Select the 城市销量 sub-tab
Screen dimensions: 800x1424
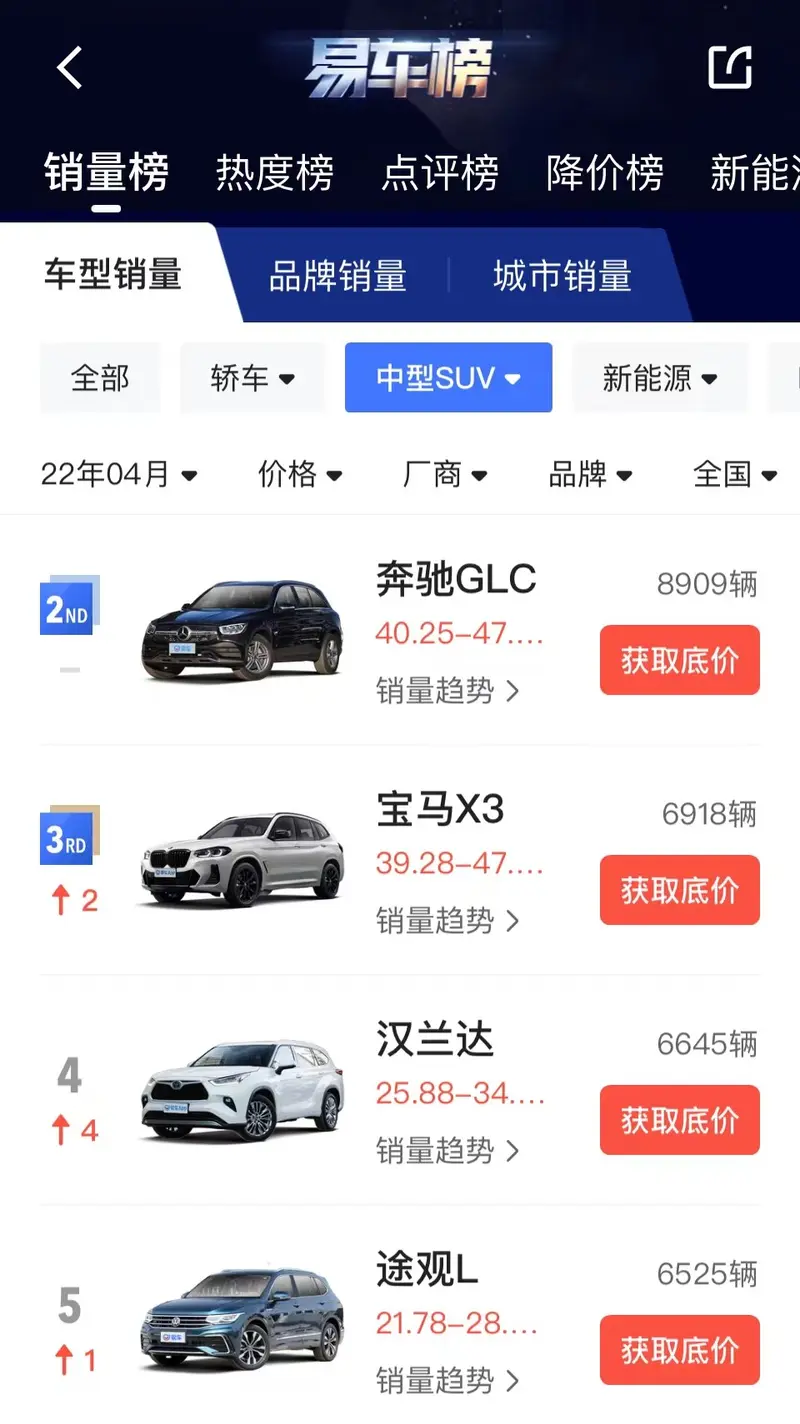(562, 276)
